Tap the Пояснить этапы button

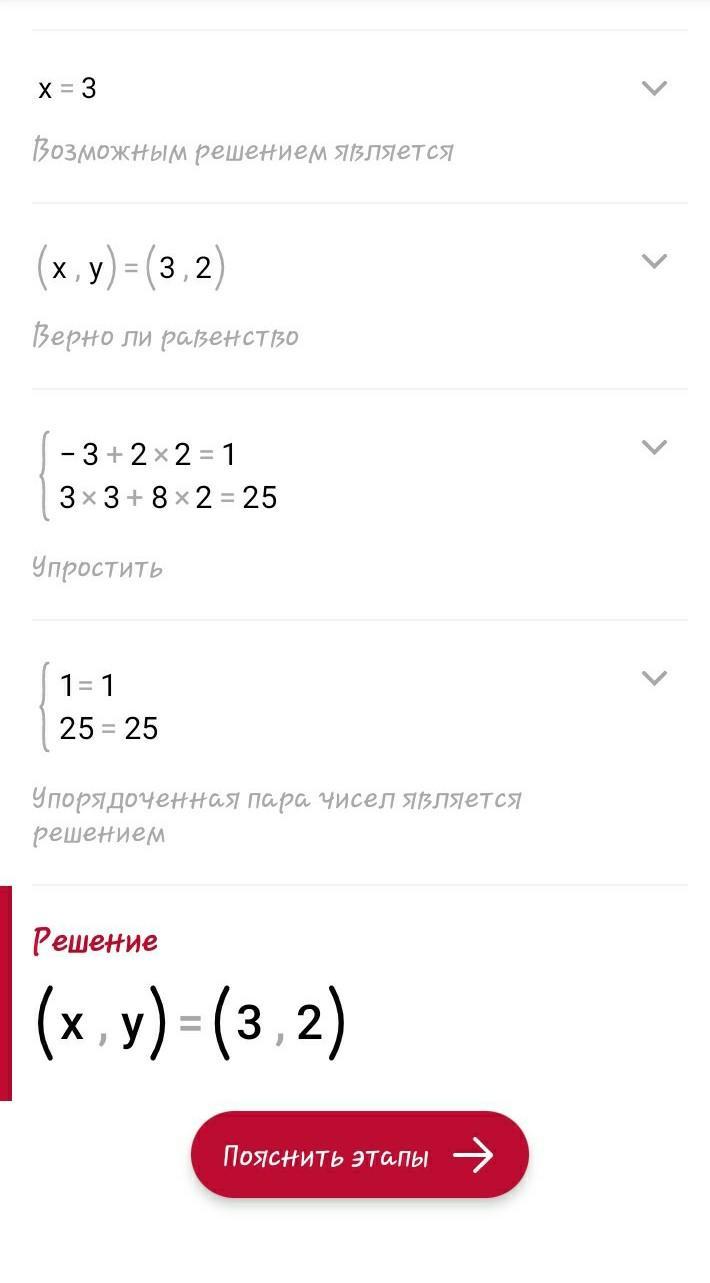pos(359,1155)
